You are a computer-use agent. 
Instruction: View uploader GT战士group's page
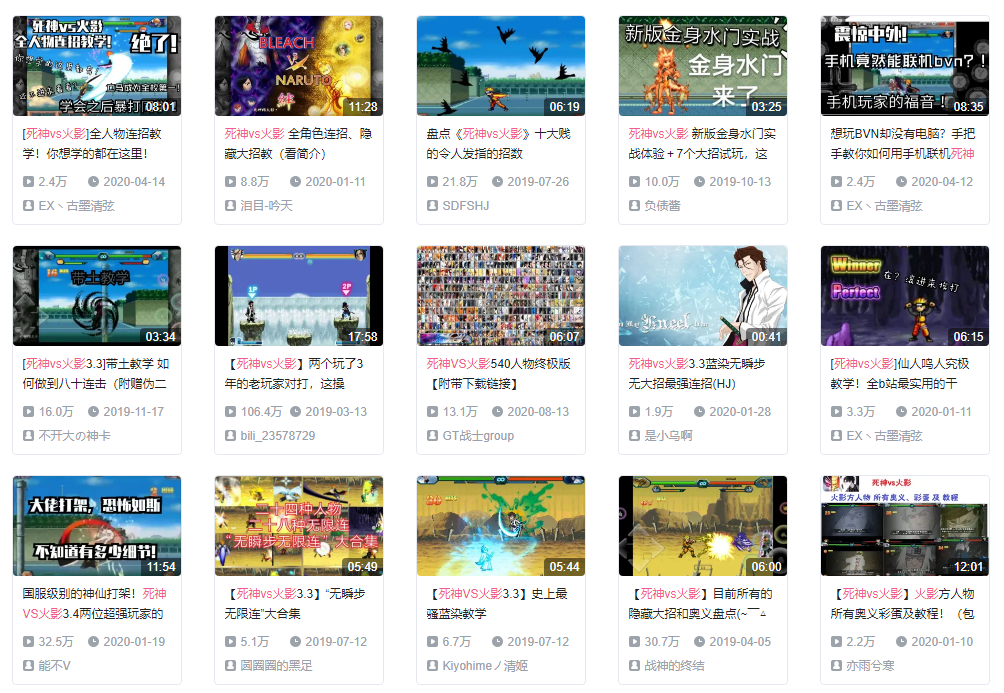478,436
